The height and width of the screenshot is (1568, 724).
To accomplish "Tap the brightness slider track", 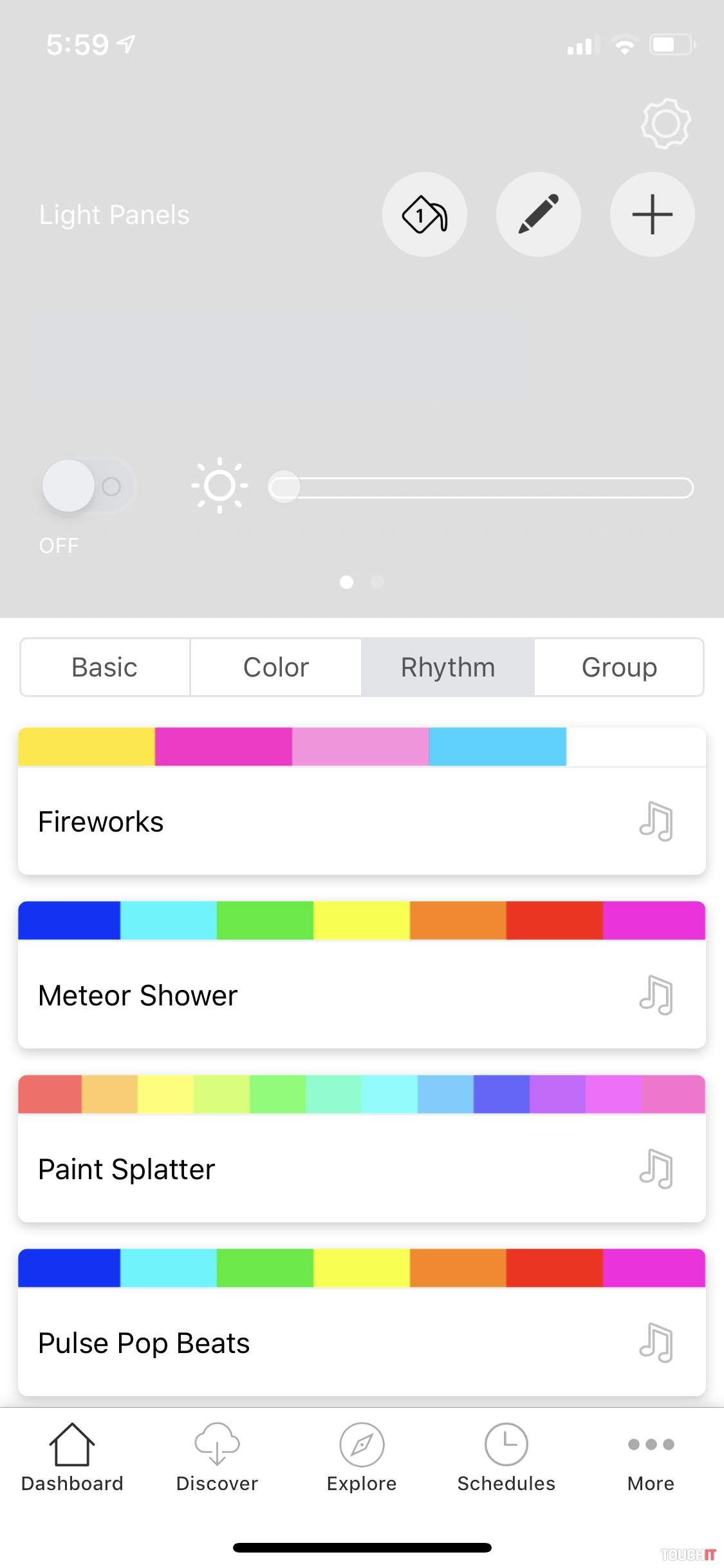I will [481, 487].
